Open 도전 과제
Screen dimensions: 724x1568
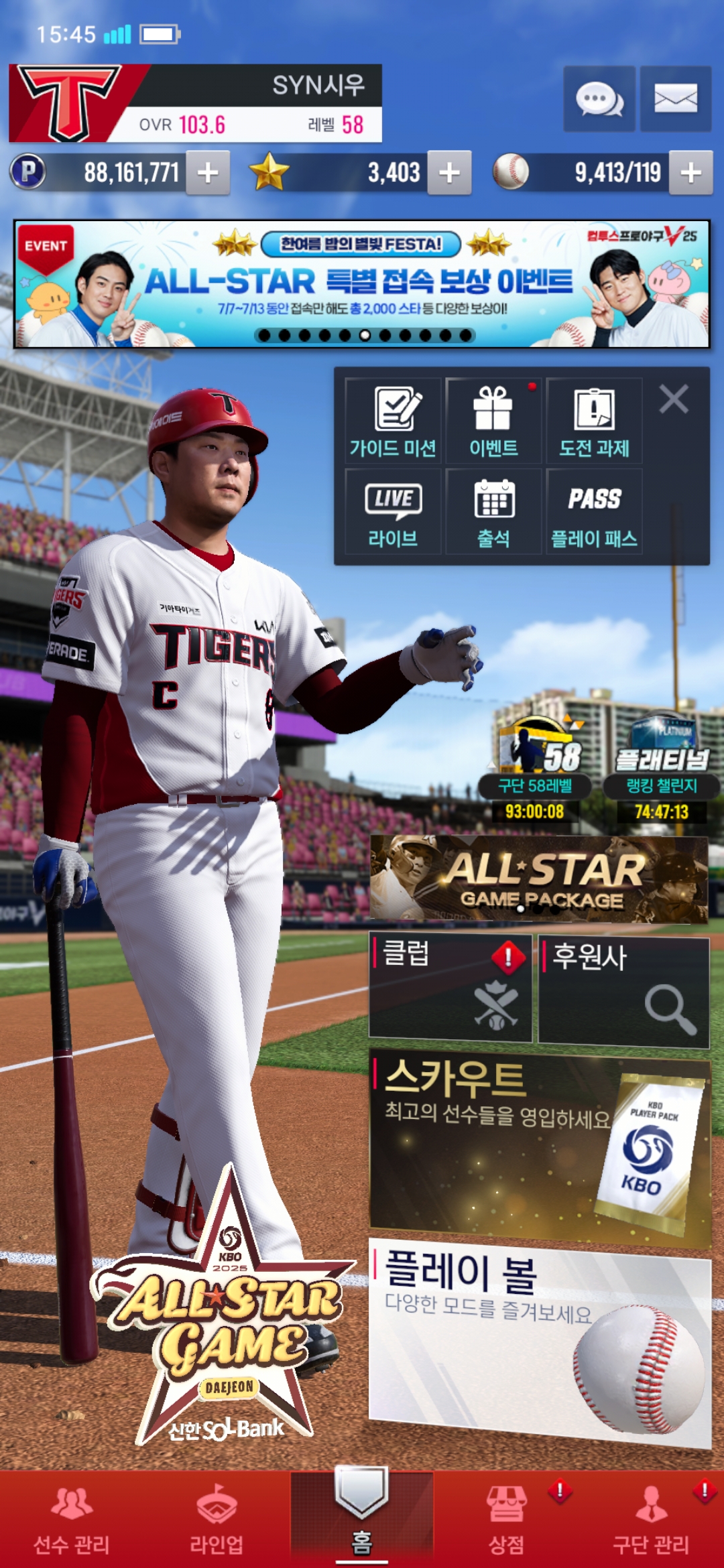click(x=594, y=420)
